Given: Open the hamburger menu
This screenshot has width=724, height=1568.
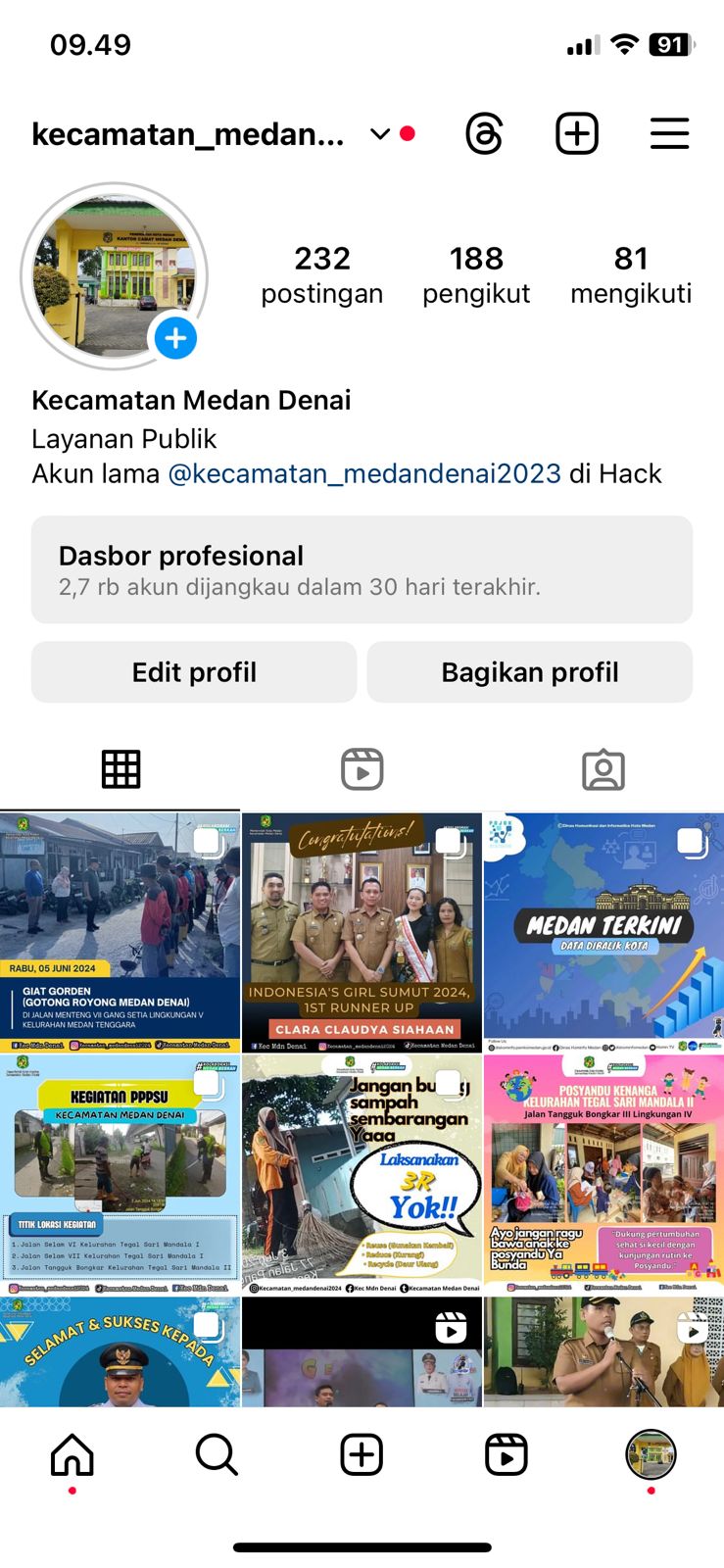Looking at the screenshot, I should point(669,134).
